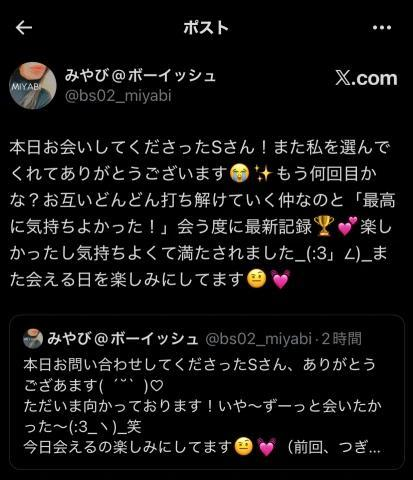This screenshot has height=480, width=413.
Task: Open the three-dot overflow menu
Action: (382, 28)
